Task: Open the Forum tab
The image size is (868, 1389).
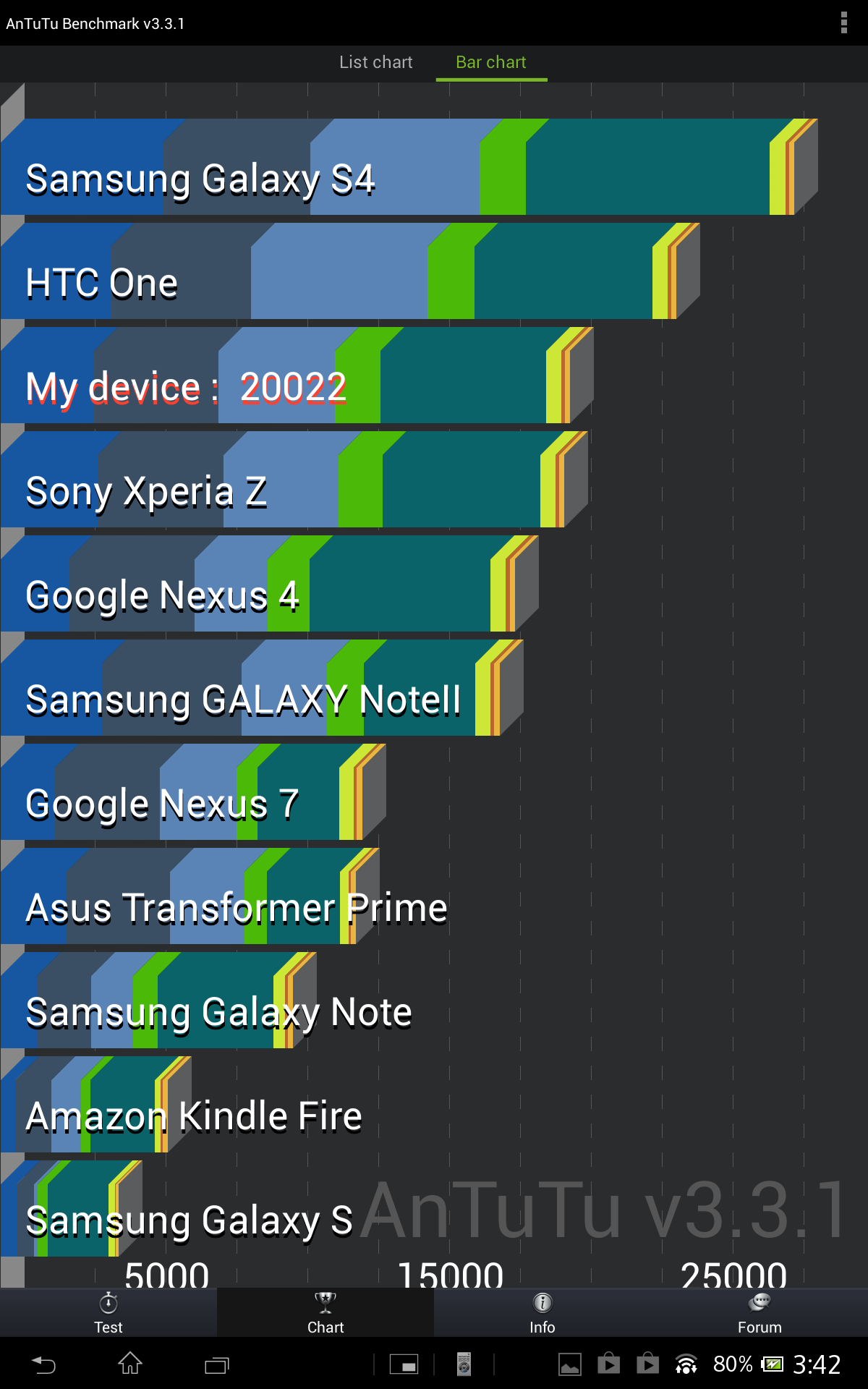Action: [x=759, y=1313]
